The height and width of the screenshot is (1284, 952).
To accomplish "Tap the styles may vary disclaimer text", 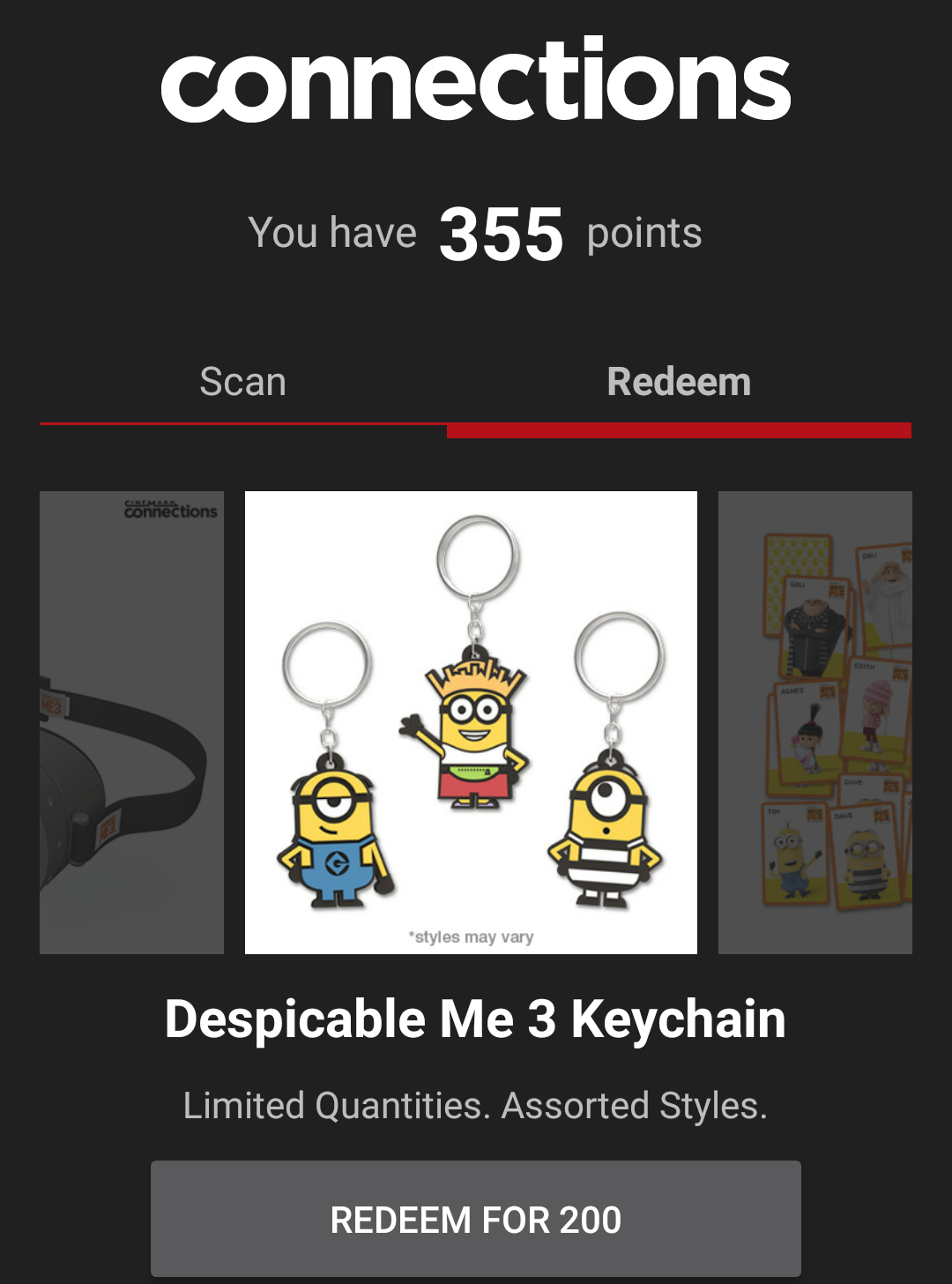I will click(471, 937).
